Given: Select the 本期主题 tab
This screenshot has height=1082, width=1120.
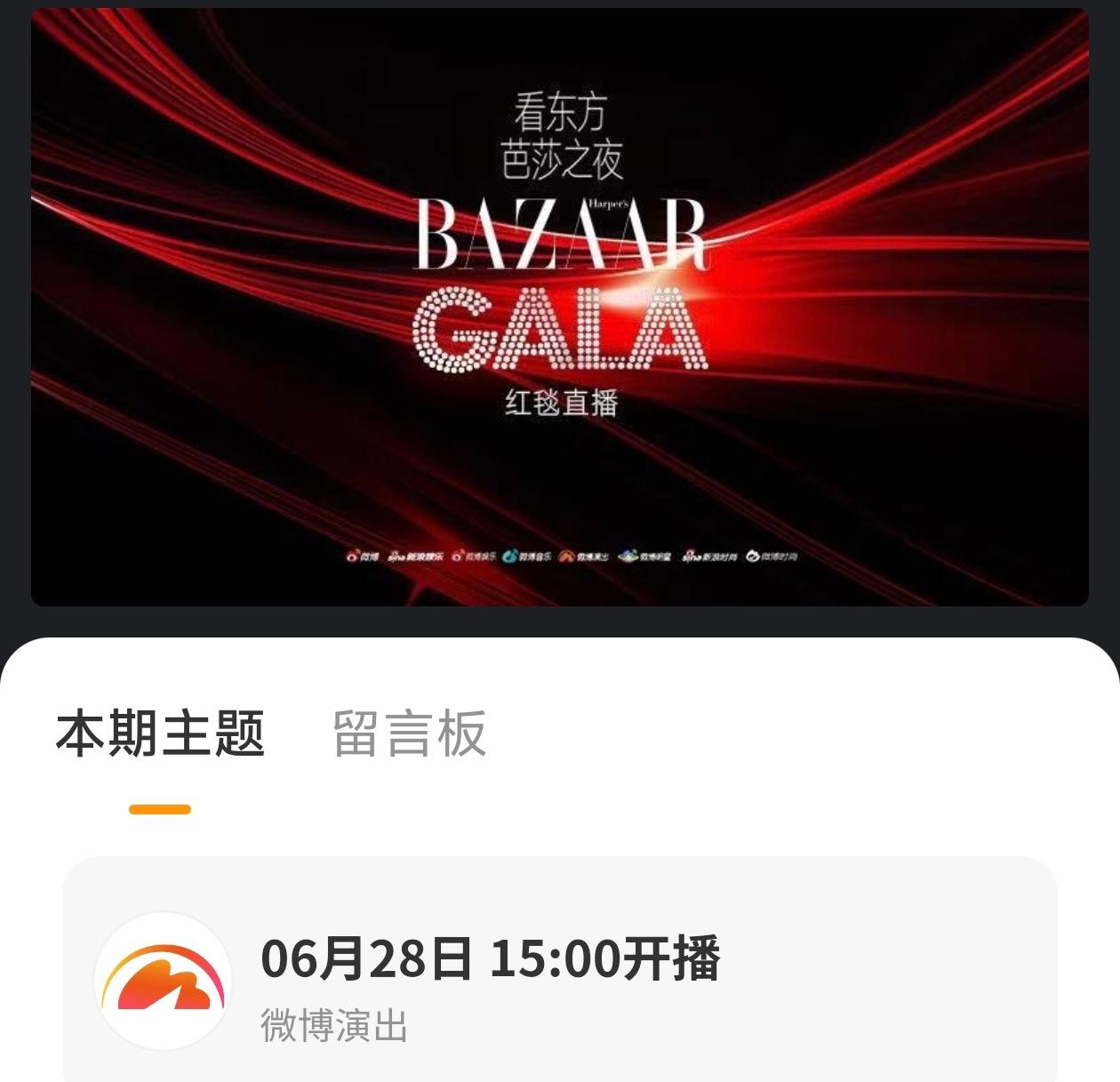Looking at the screenshot, I should 160,733.
